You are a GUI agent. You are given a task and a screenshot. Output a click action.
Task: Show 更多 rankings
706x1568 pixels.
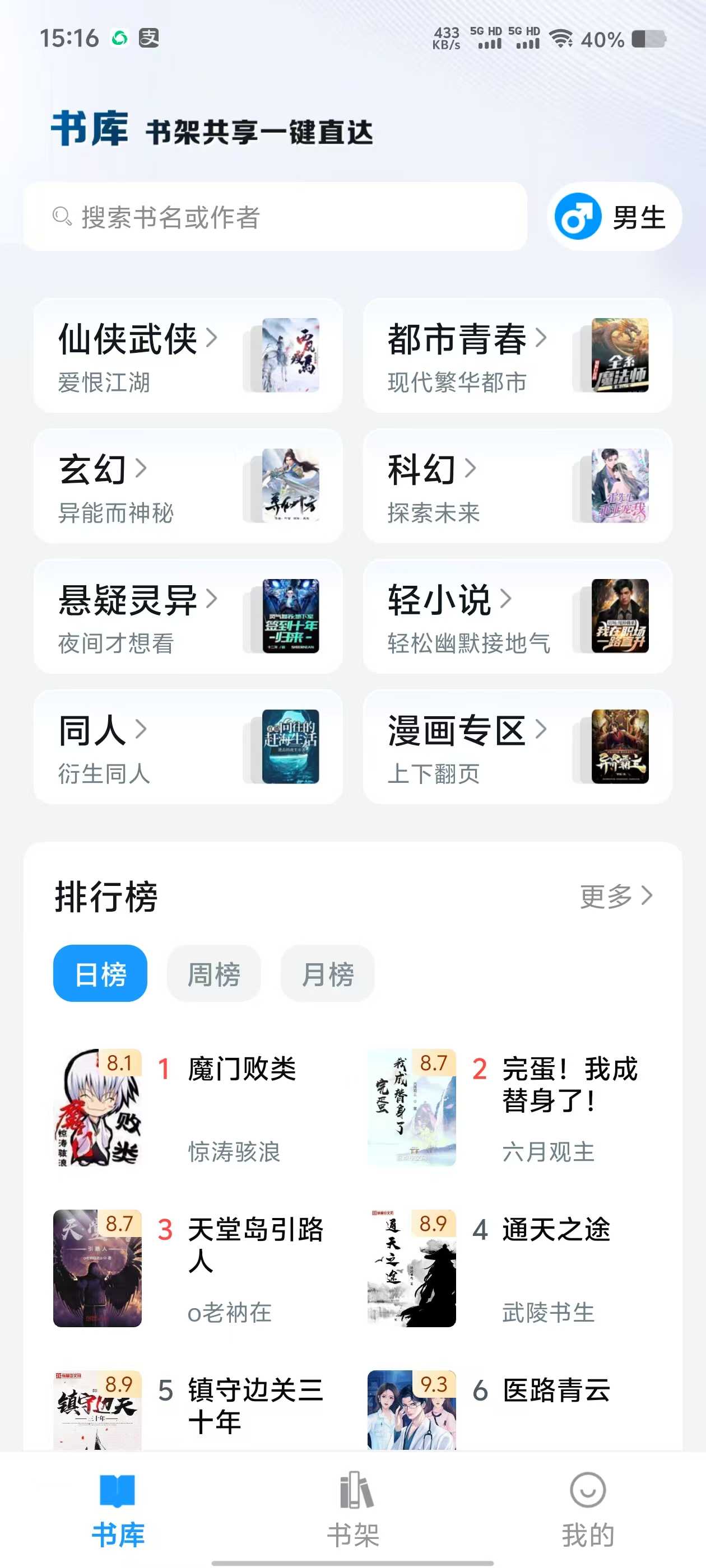pyautogui.click(x=615, y=896)
